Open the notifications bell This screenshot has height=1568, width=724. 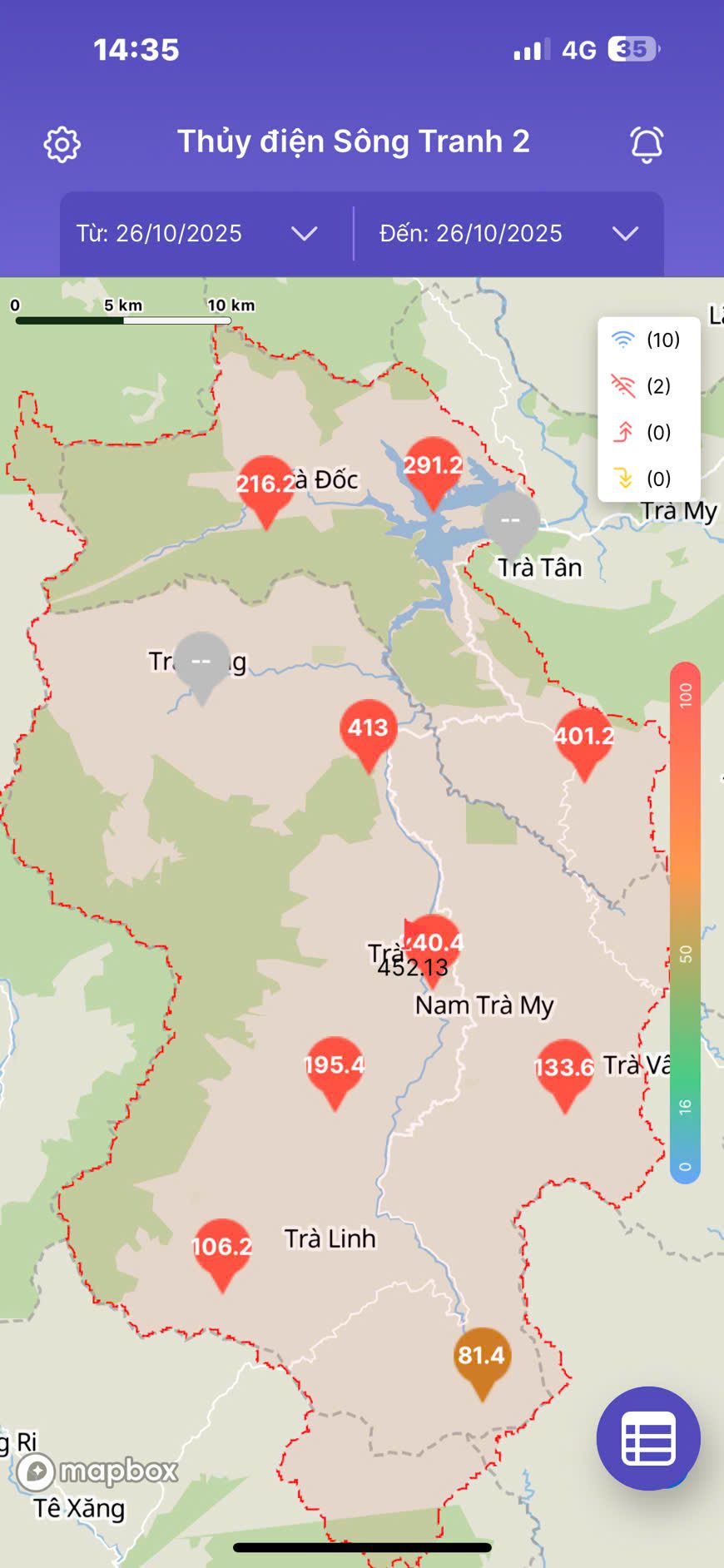pos(647,144)
